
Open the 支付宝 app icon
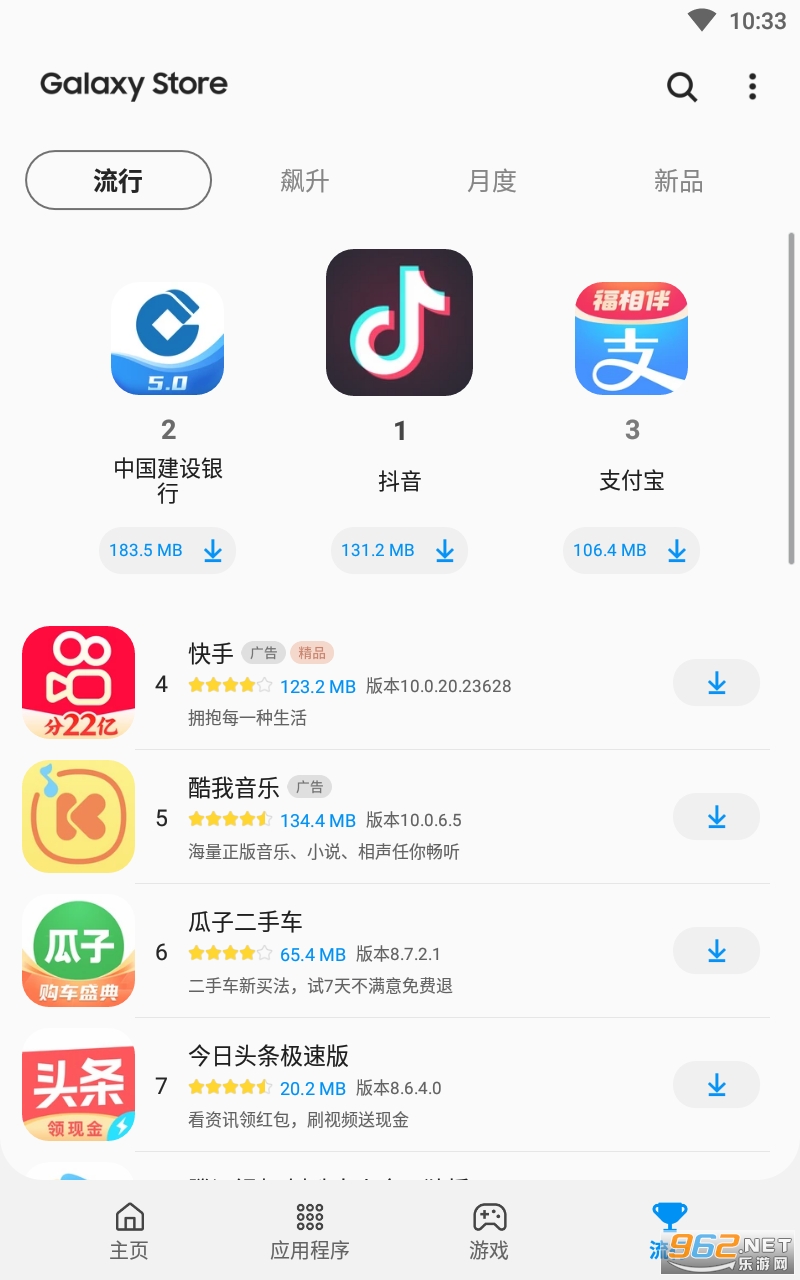tap(631, 338)
